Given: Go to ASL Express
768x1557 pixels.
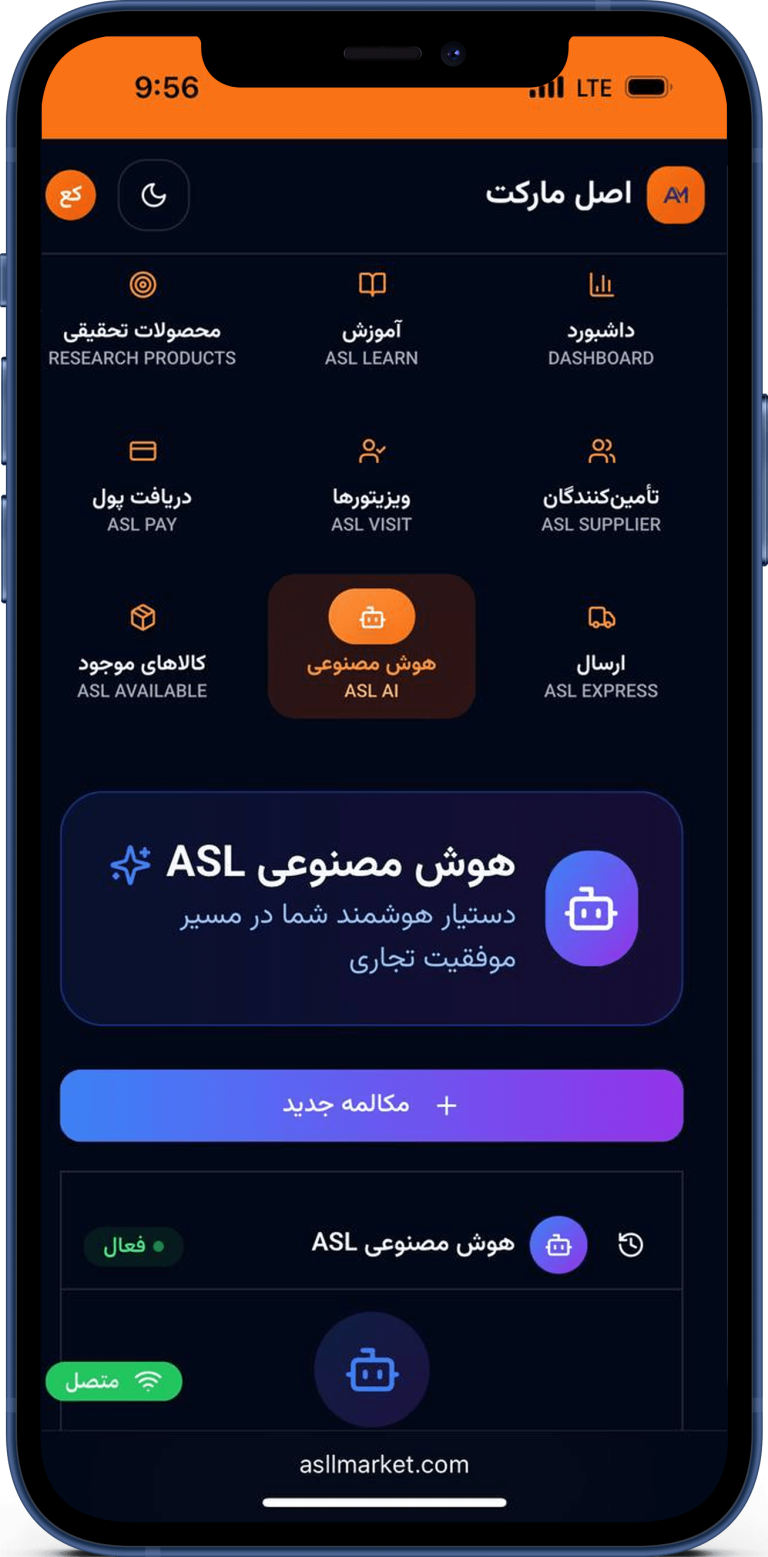Looking at the screenshot, I should tap(600, 652).
